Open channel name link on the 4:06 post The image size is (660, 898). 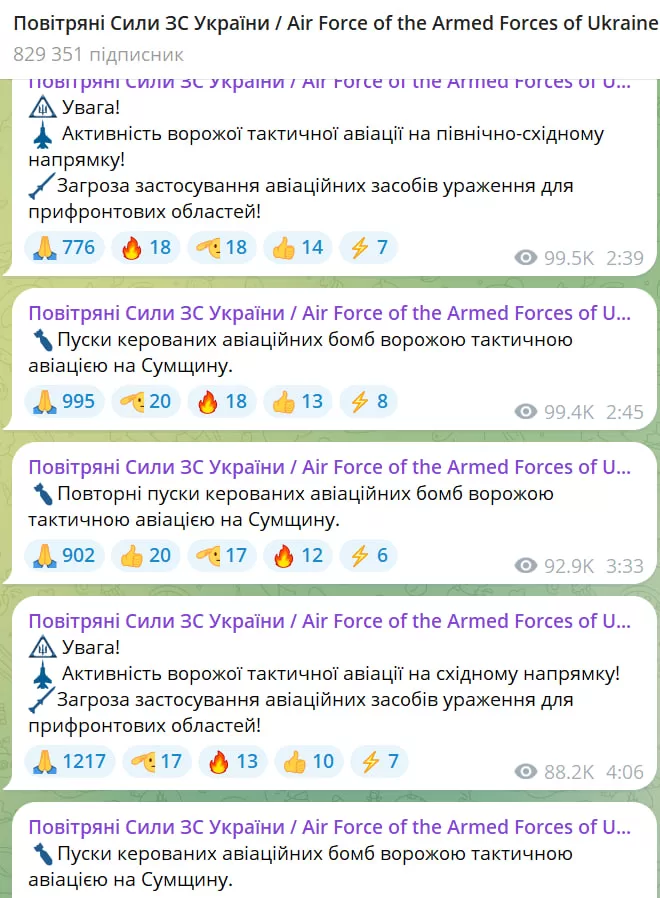pyautogui.click(x=329, y=621)
